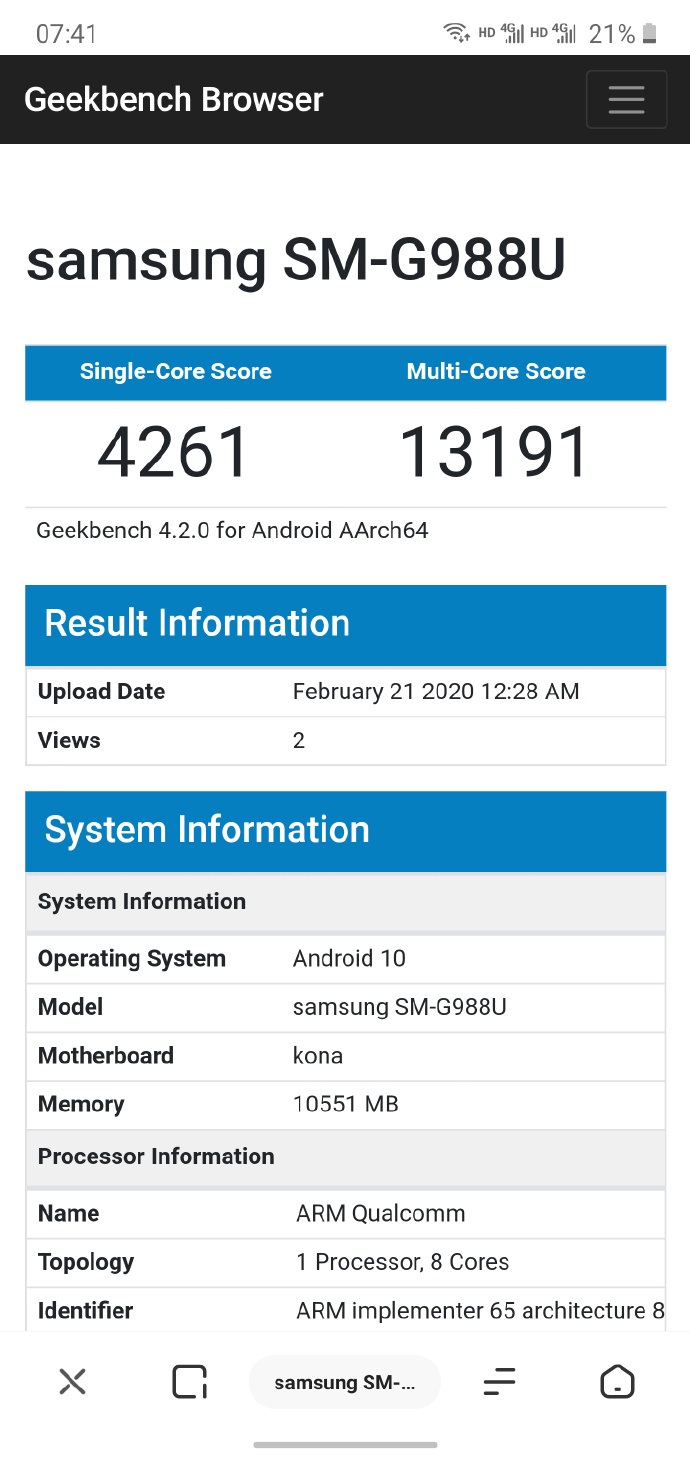Go to the browser home page
Screen dimensions: 690x1457
[x=617, y=1382]
